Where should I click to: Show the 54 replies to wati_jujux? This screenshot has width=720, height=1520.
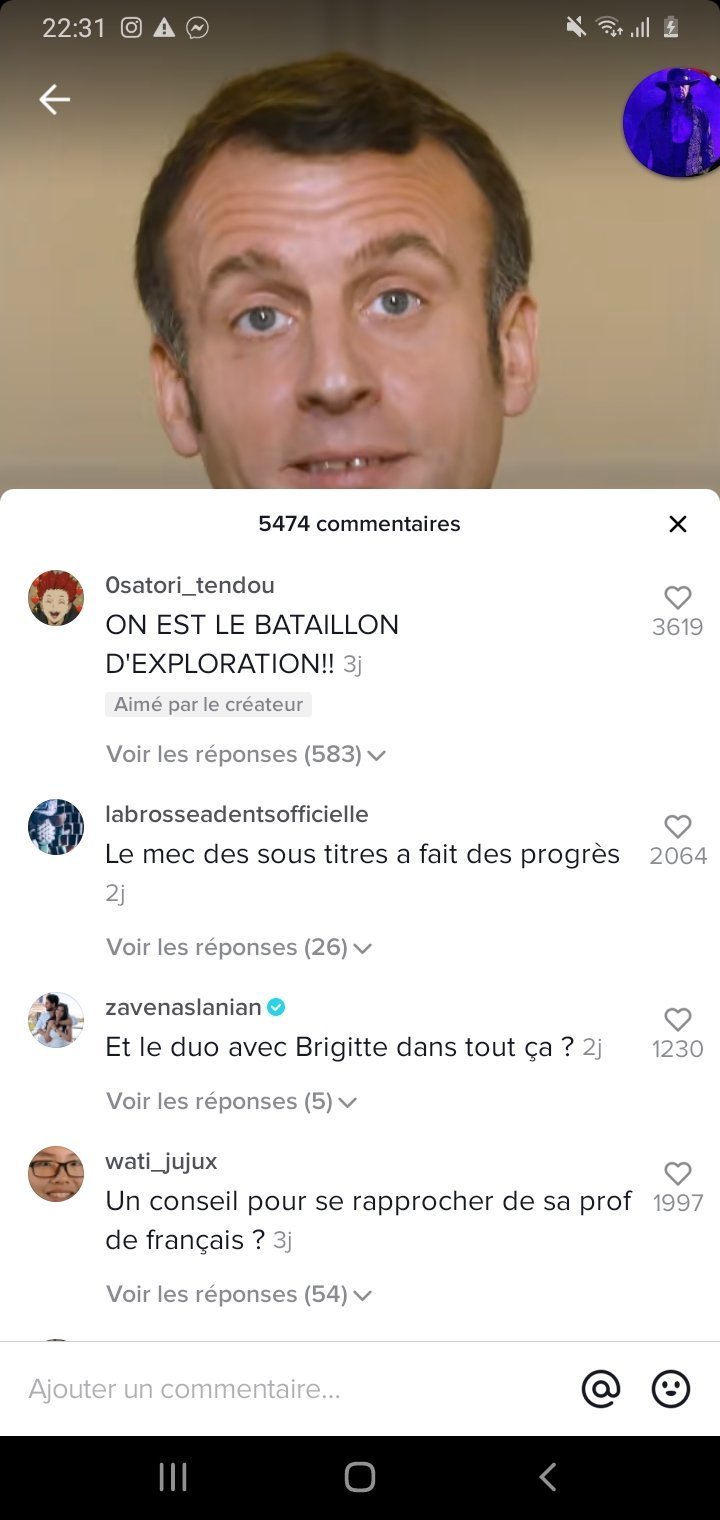coord(239,1294)
